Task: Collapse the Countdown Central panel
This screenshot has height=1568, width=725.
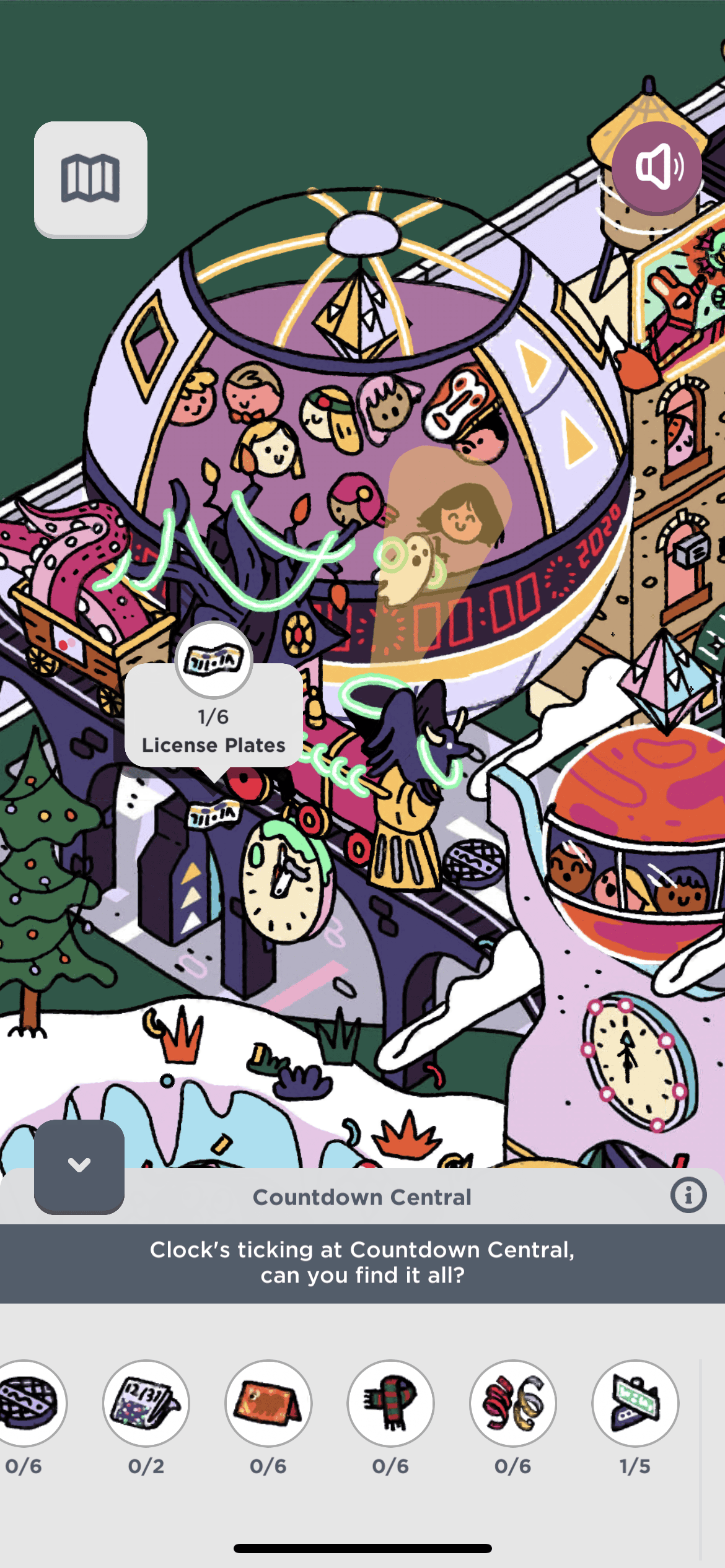Action: point(79,1165)
